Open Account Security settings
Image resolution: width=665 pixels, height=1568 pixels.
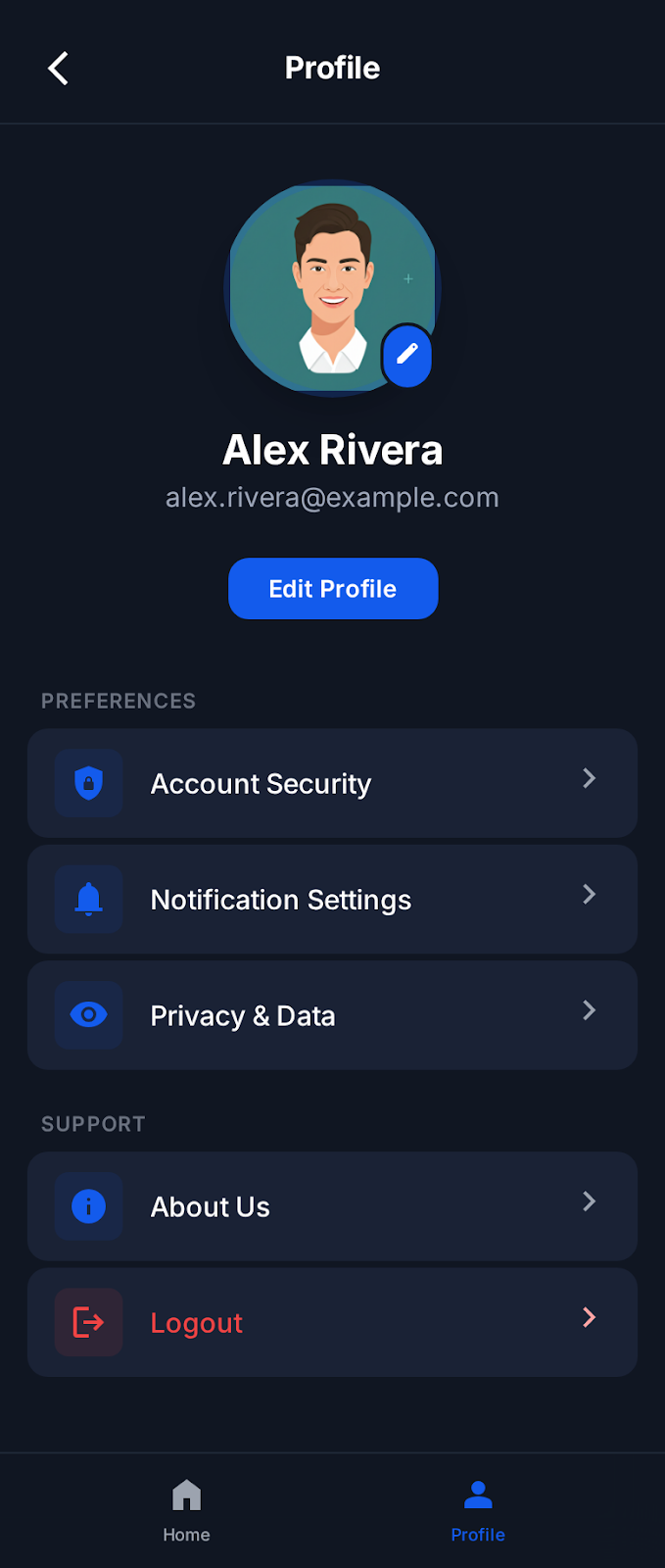point(332,783)
